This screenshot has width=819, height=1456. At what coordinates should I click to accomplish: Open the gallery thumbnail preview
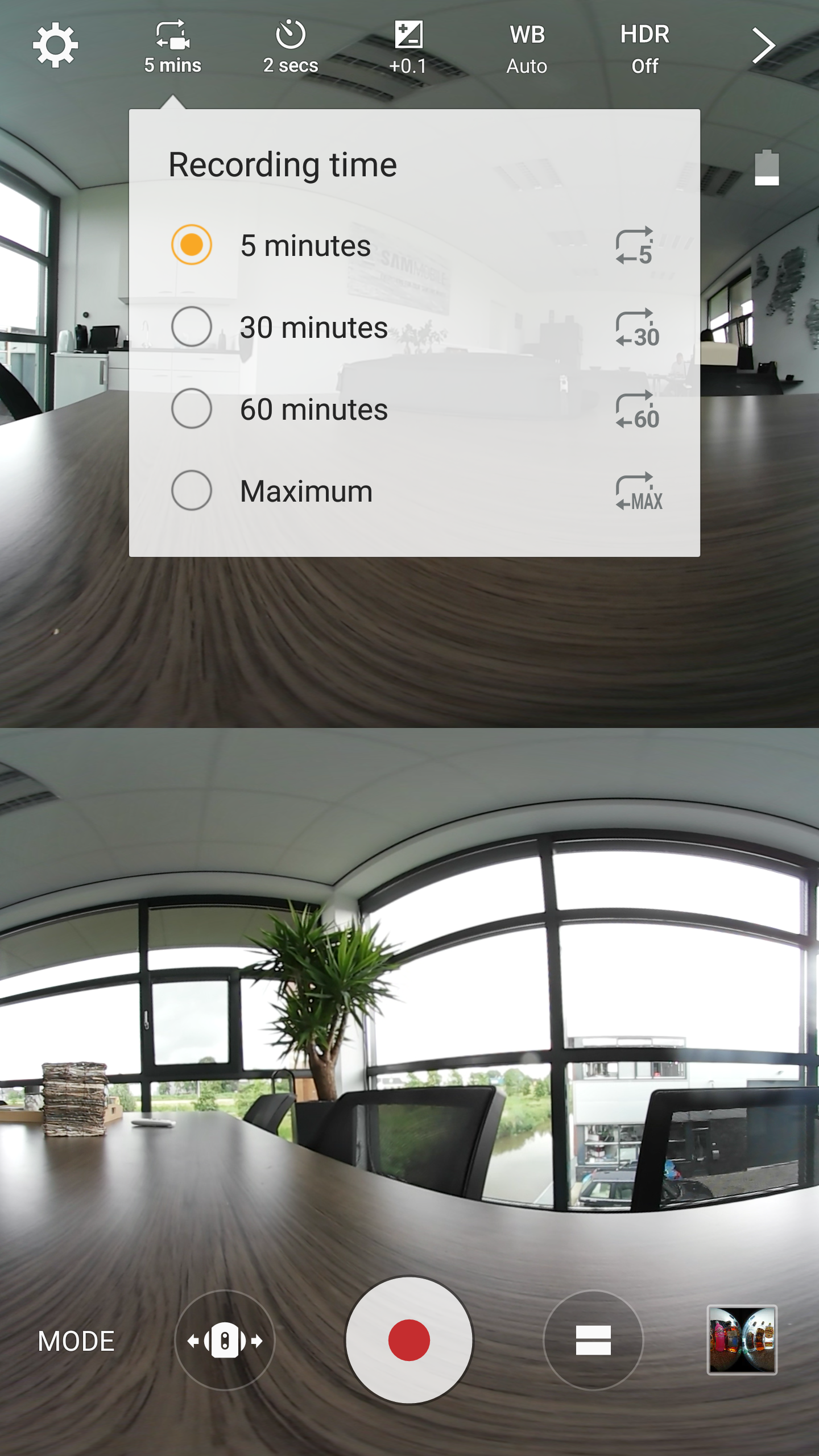[742, 1341]
